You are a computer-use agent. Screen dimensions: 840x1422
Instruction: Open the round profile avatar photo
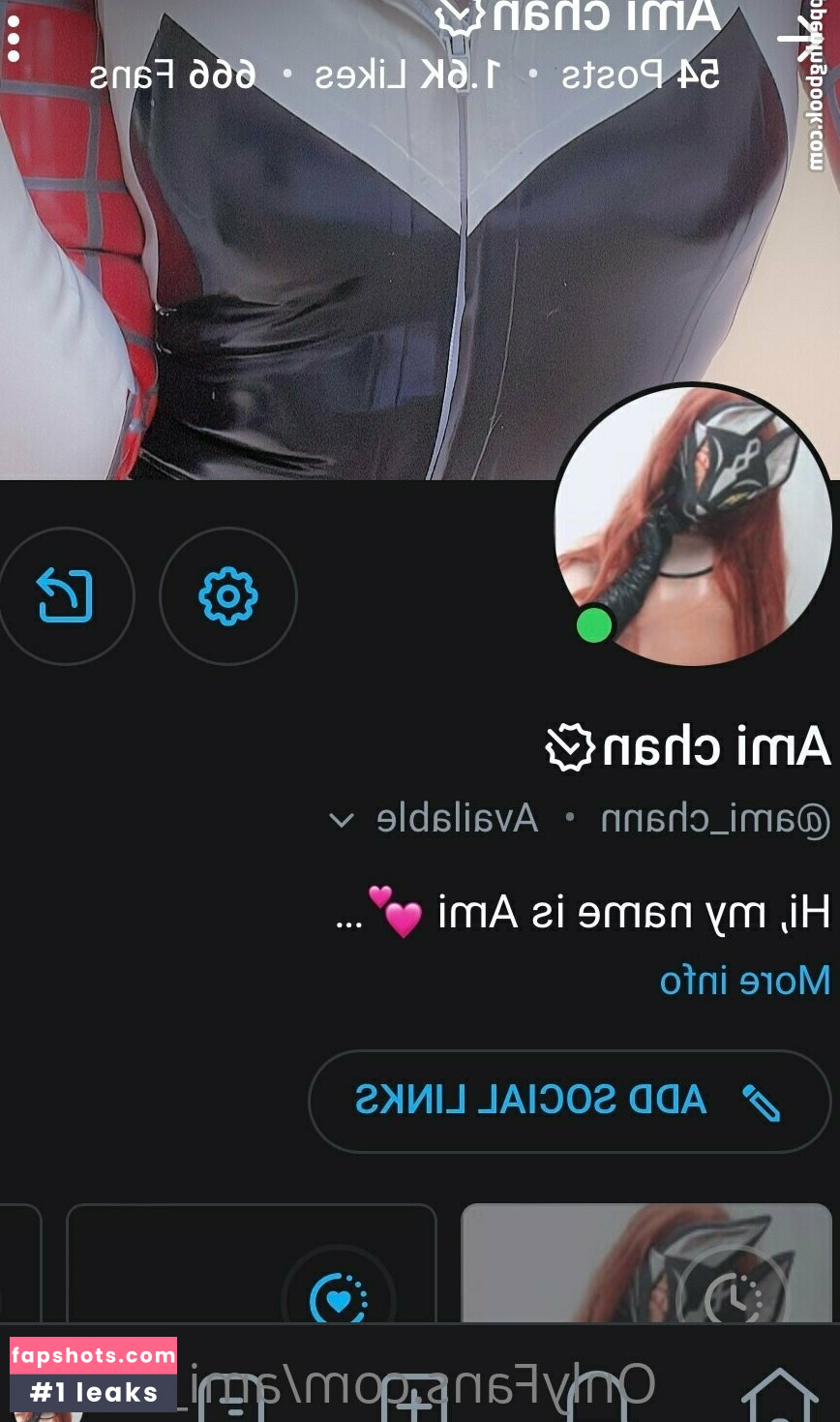693,526
